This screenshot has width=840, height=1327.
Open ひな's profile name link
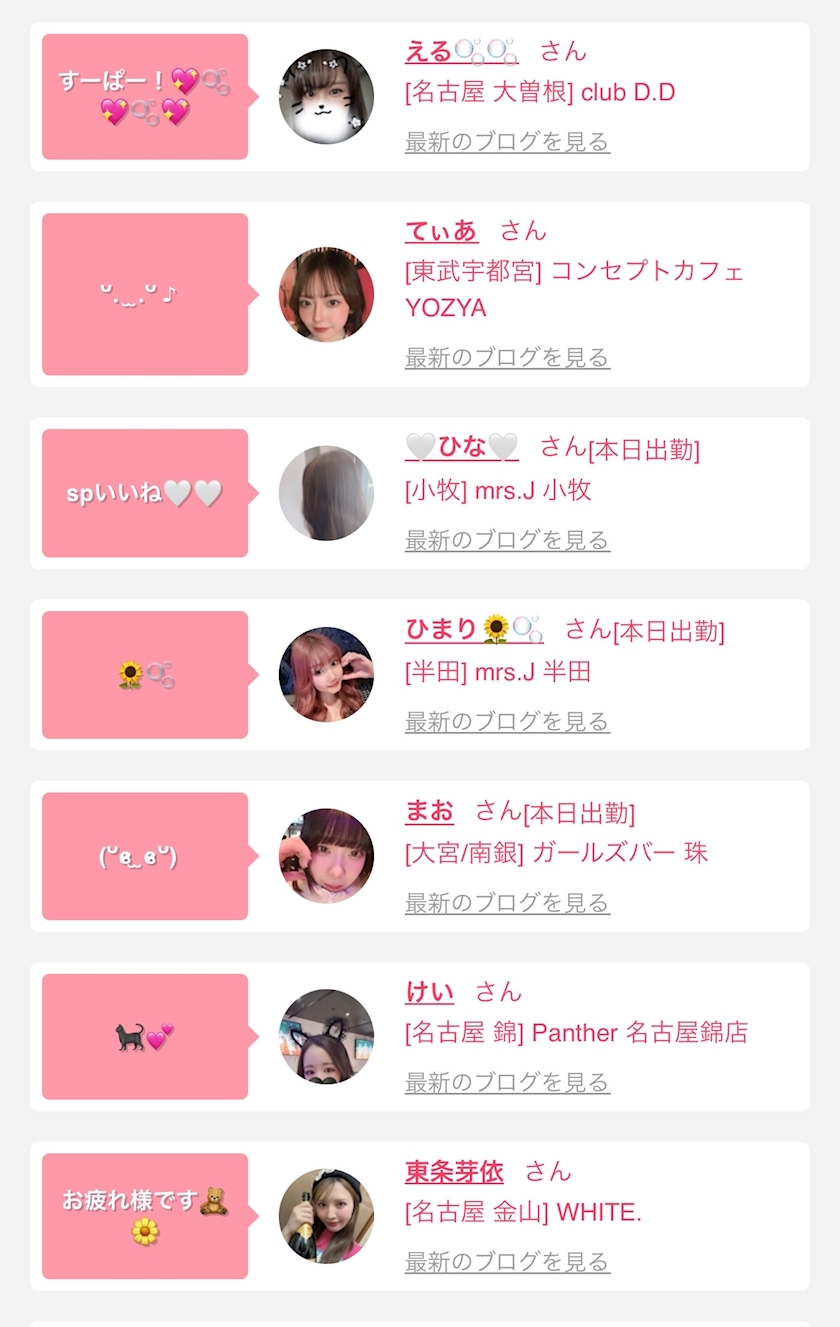(x=462, y=447)
